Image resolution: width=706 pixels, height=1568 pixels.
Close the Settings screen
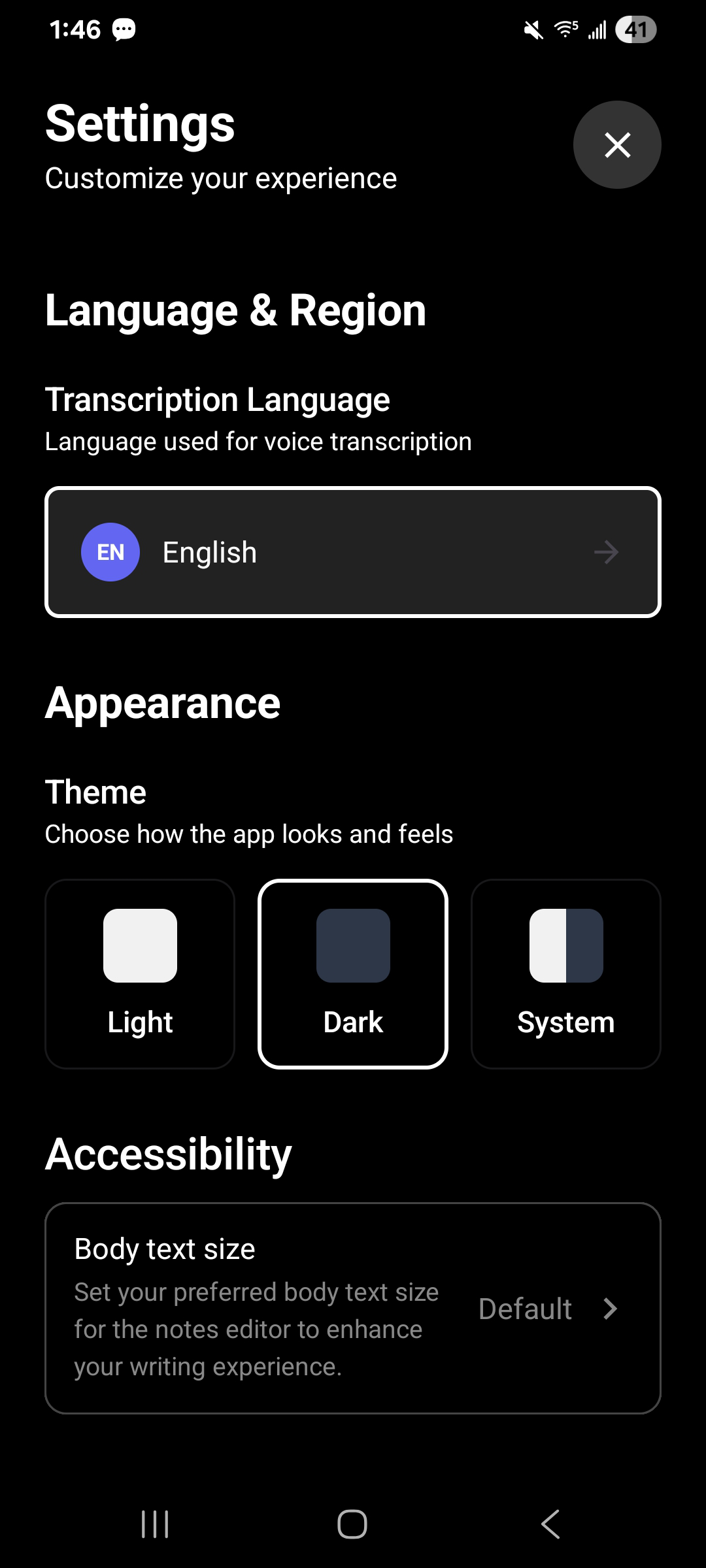[x=616, y=145]
